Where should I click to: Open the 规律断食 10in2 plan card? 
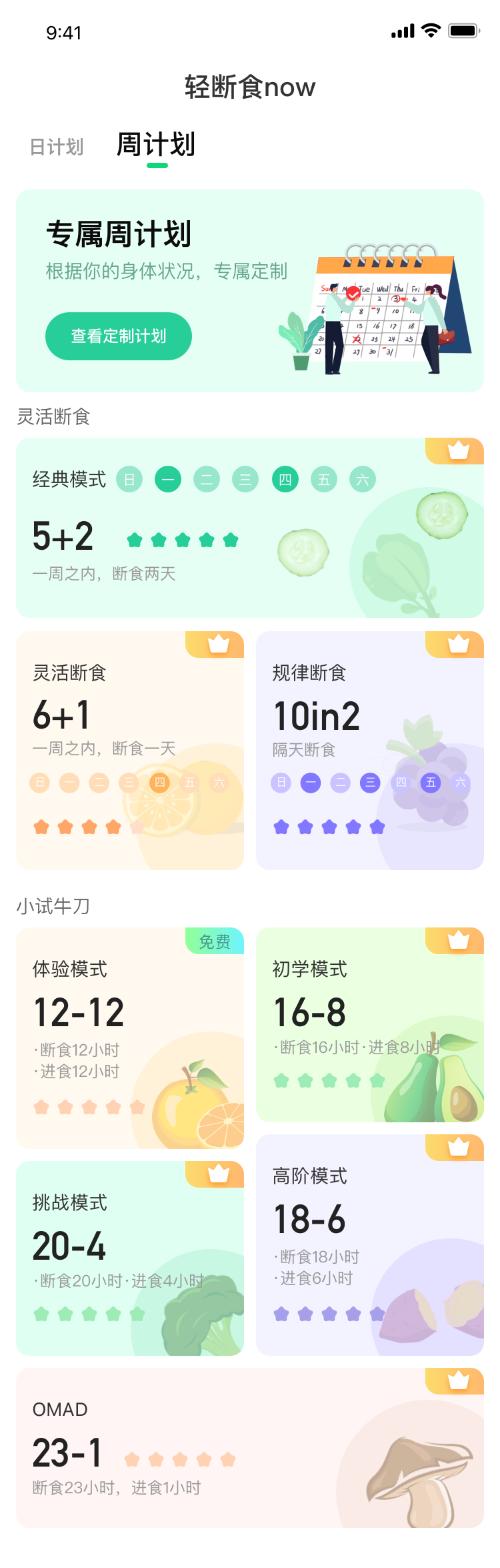(x=369, y=751)
